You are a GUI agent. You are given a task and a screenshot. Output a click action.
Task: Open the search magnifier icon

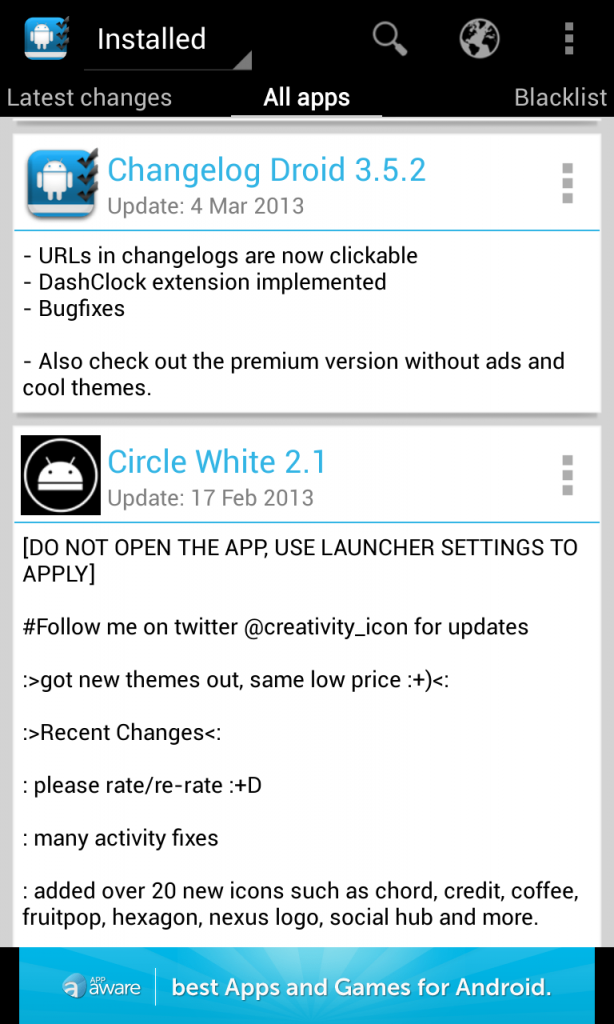[x=389, y=39]
